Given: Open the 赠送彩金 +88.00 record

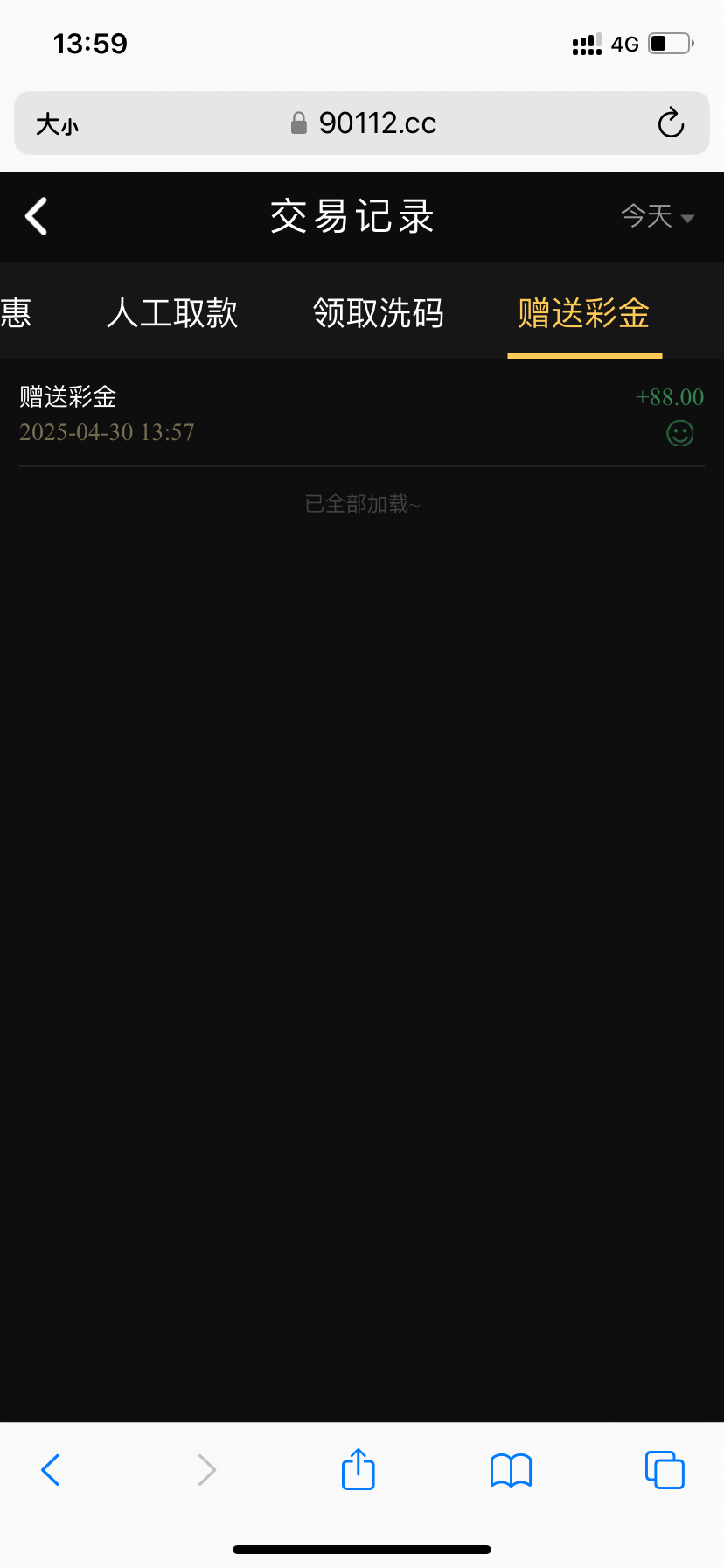Looking at the screenshot, I should tap(362, 414).
